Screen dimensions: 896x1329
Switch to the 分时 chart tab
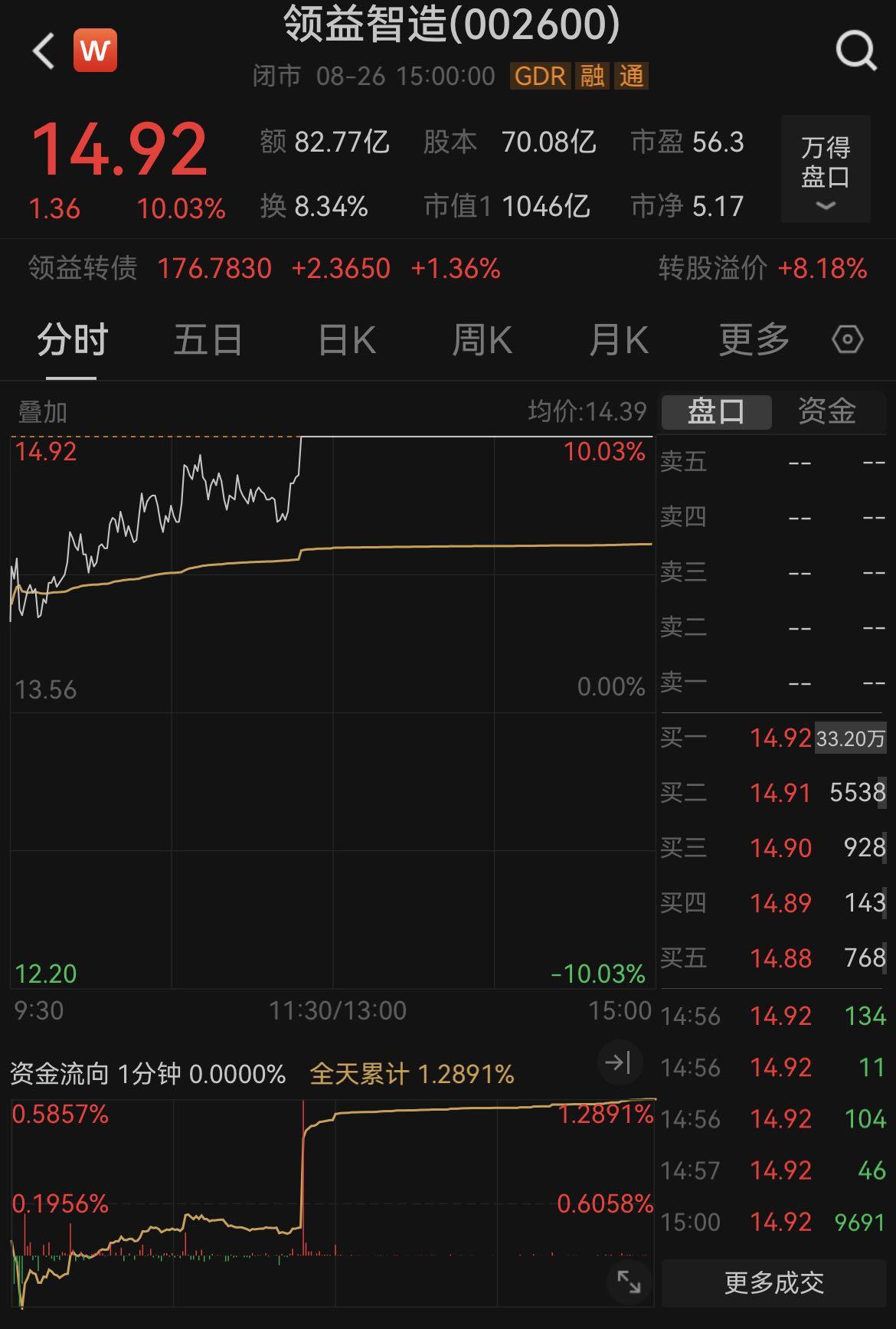pyautogui.click(x=72, y=340)
